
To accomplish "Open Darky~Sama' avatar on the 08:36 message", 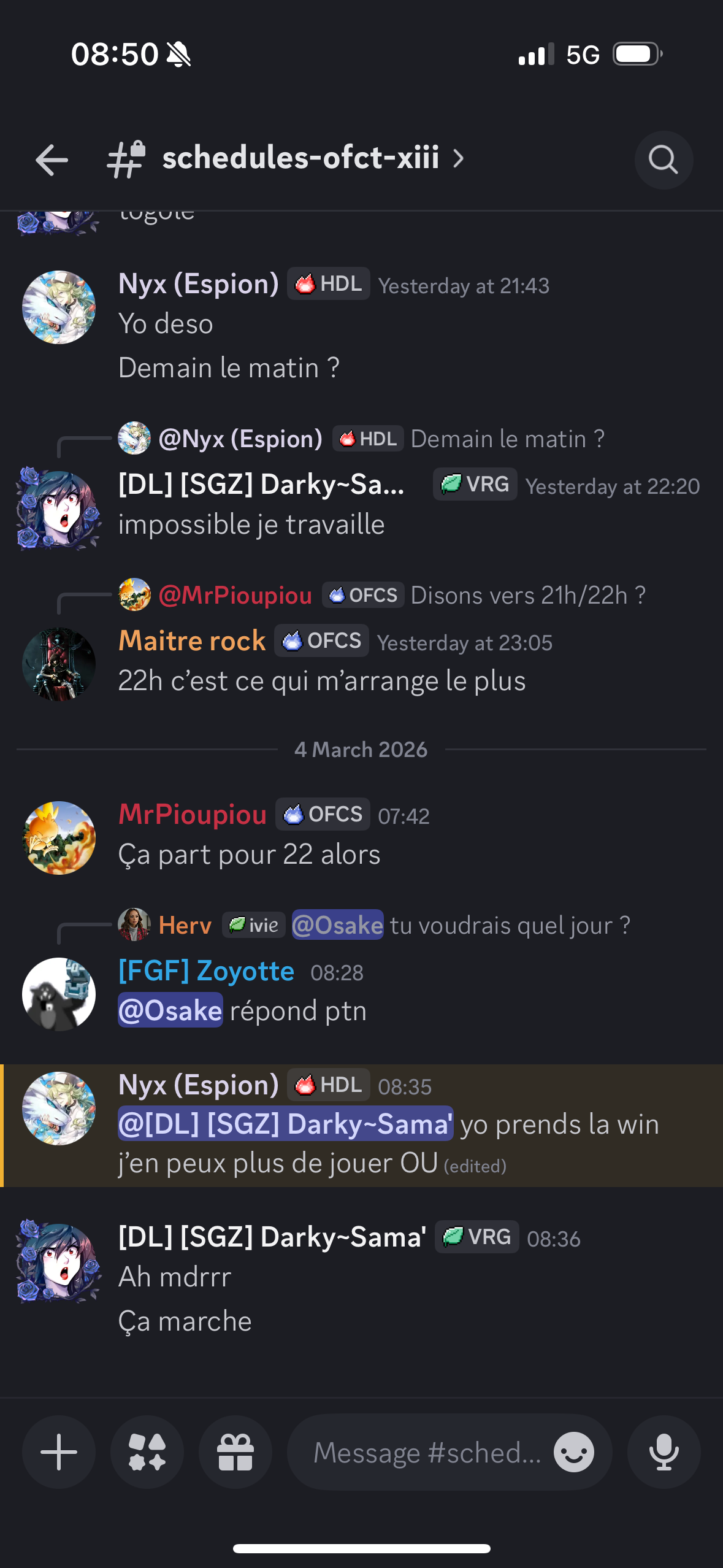I will 59,1261.
